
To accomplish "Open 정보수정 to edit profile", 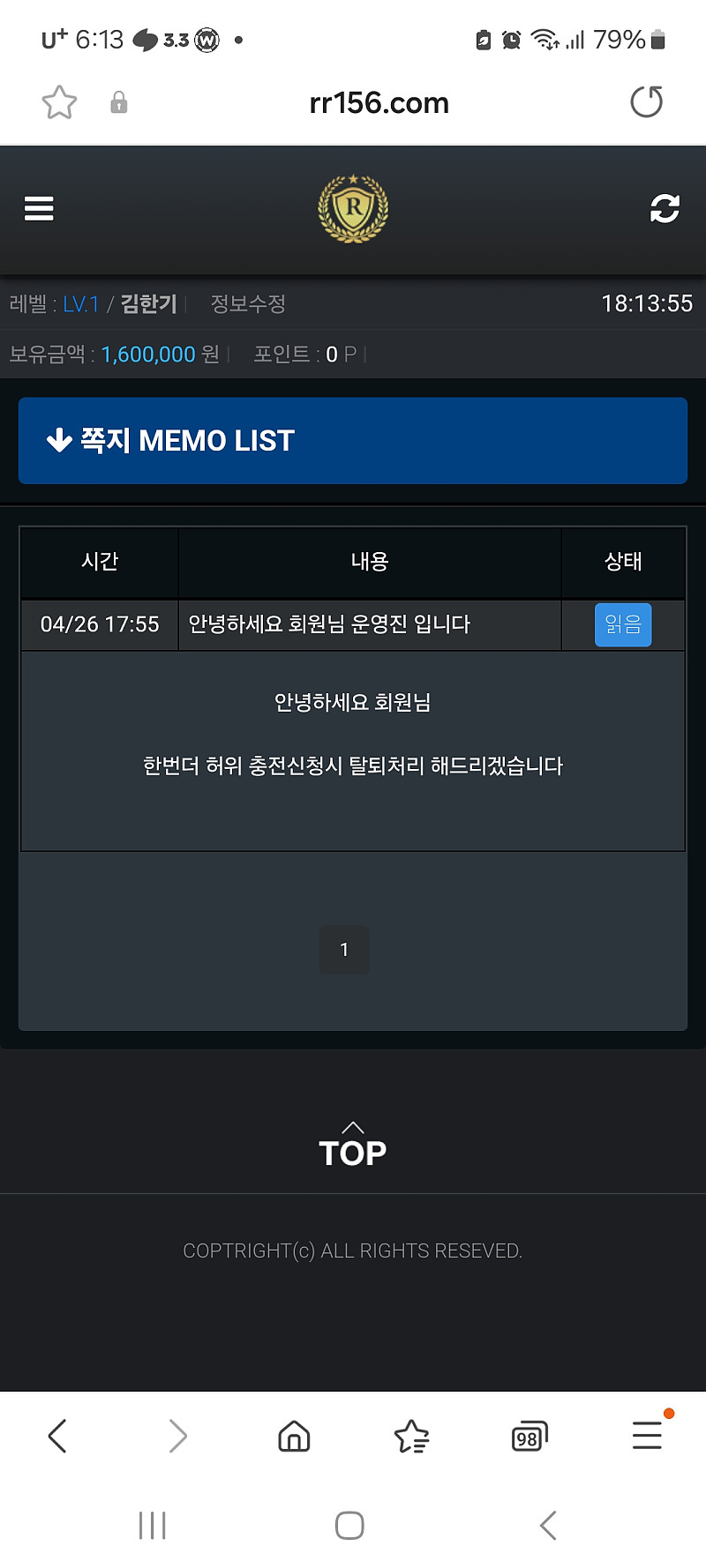I will (x=248, y=304).
